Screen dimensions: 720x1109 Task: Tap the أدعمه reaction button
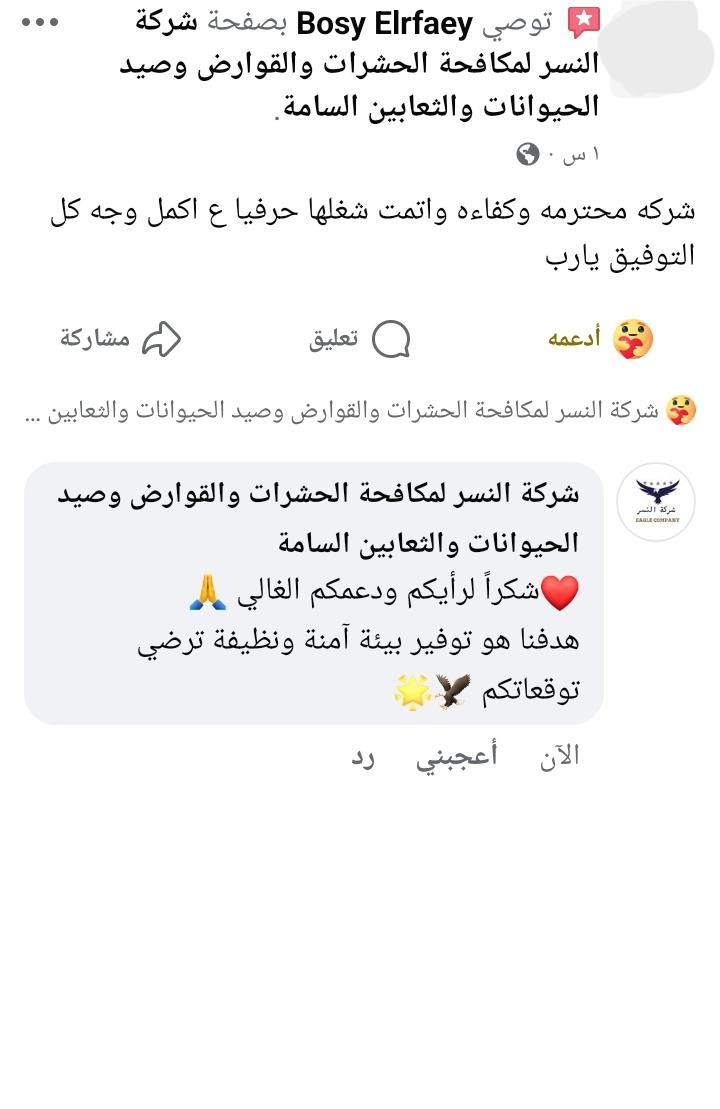click(x=600, y=339)
